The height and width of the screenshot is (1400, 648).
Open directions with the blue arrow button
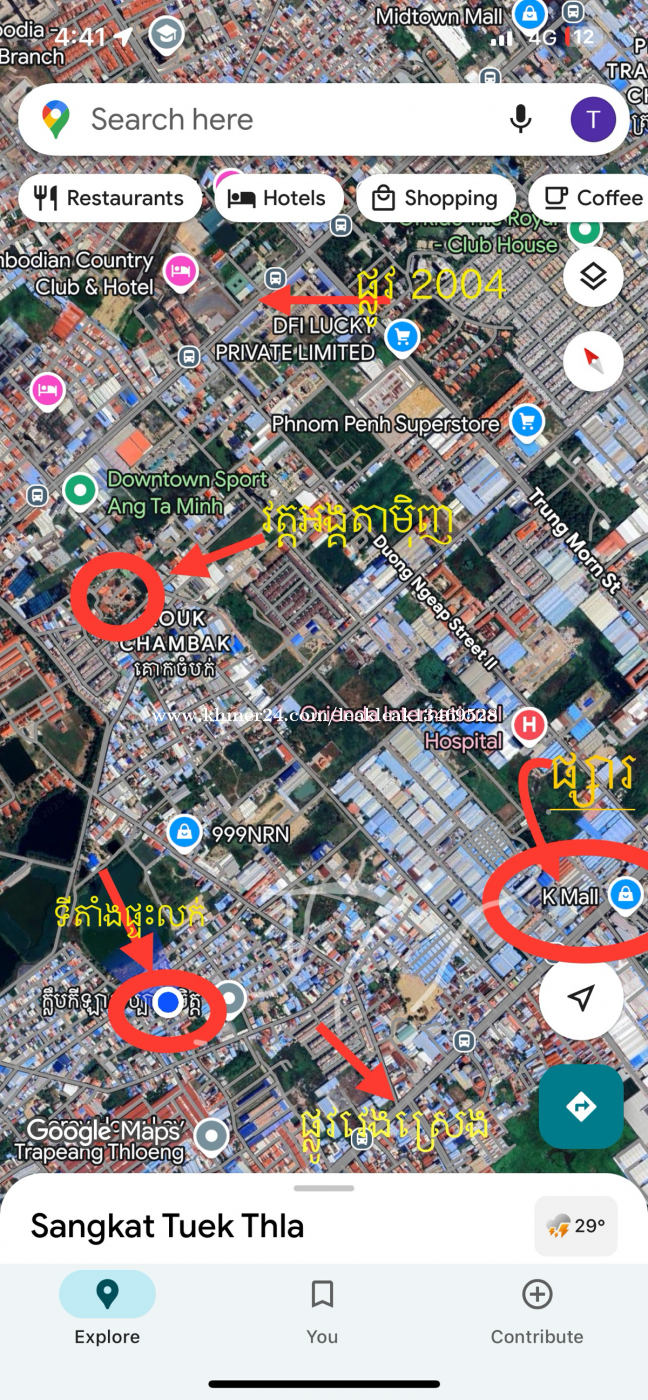coord(581,1106)
